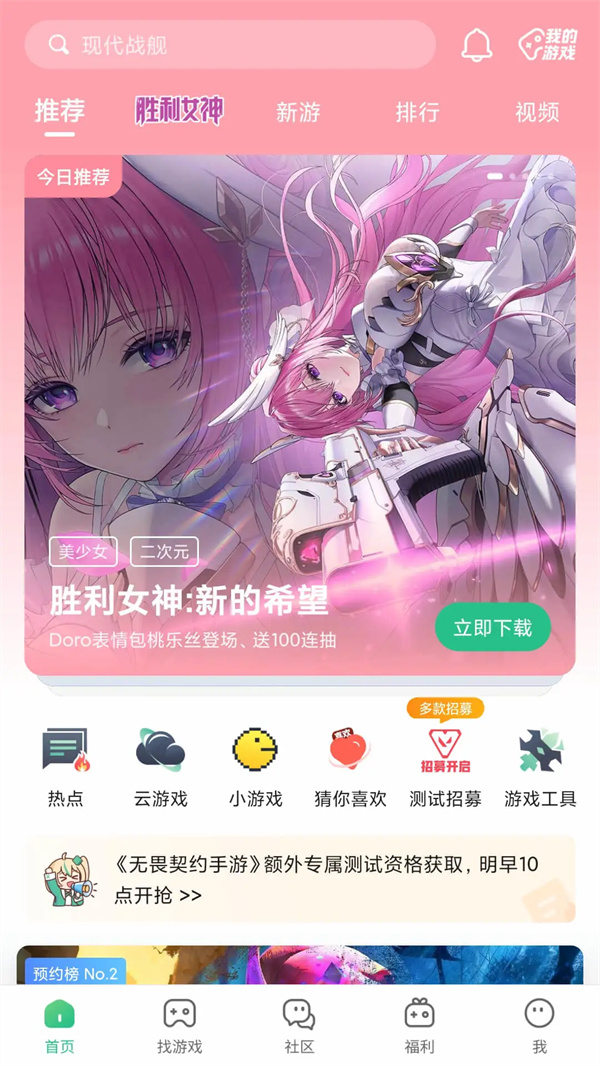The image size is (600, 1066).
Task: Open 小游戏 shortcut
Action: click(x=255, y=767)
